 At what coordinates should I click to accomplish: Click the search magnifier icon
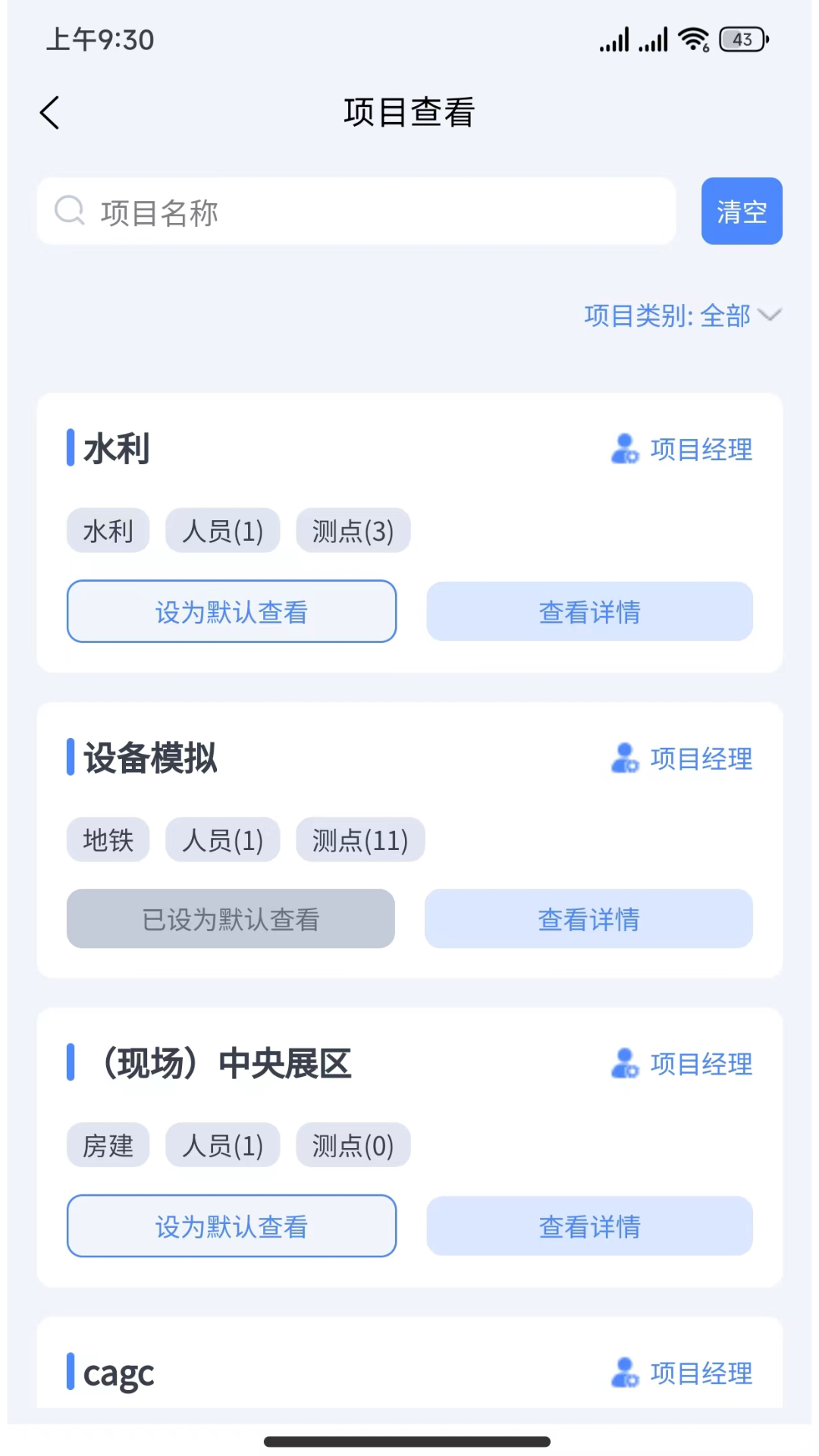point(70,211)
